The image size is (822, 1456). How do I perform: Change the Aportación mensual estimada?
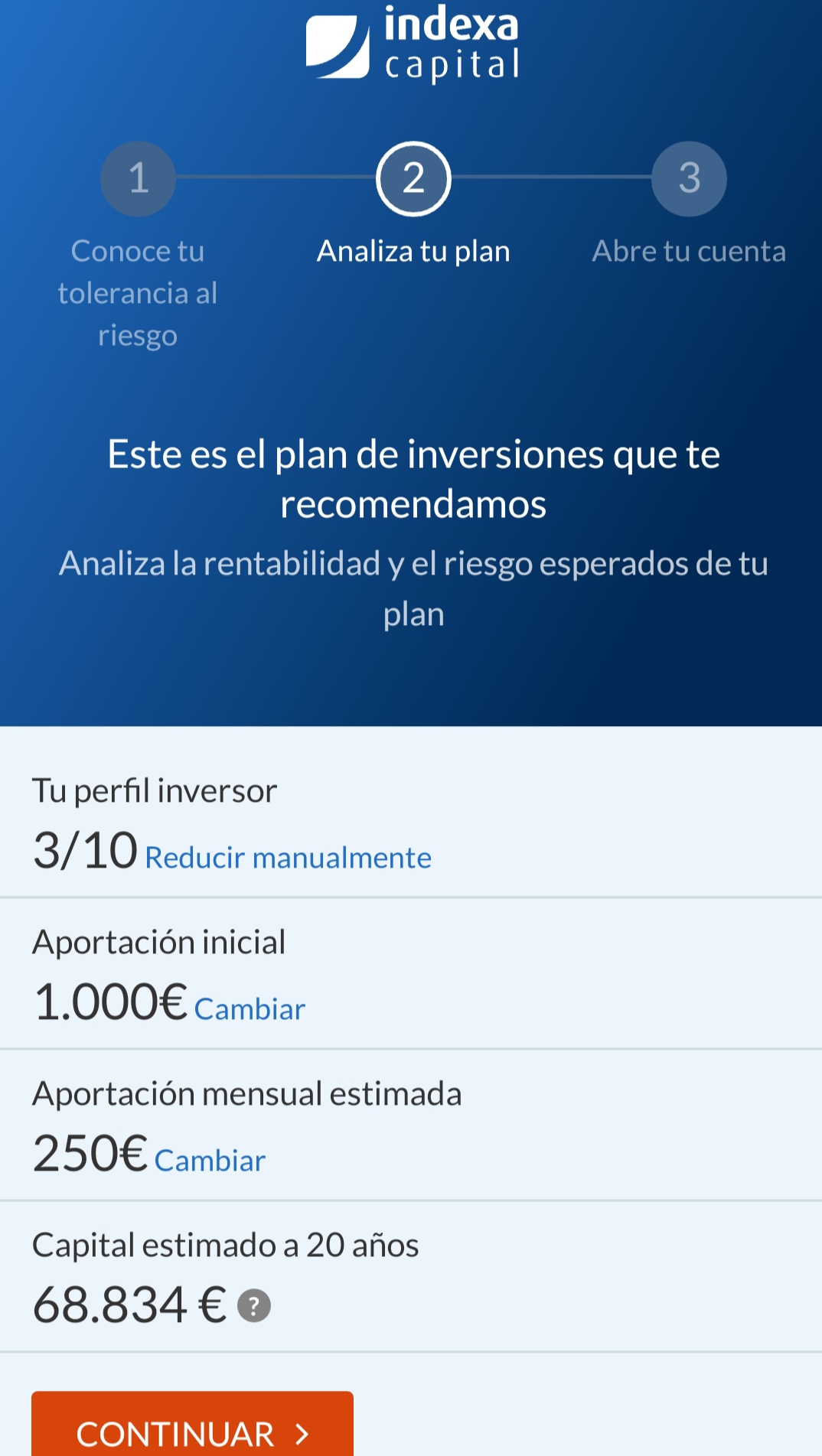[x=210, y=1161]
